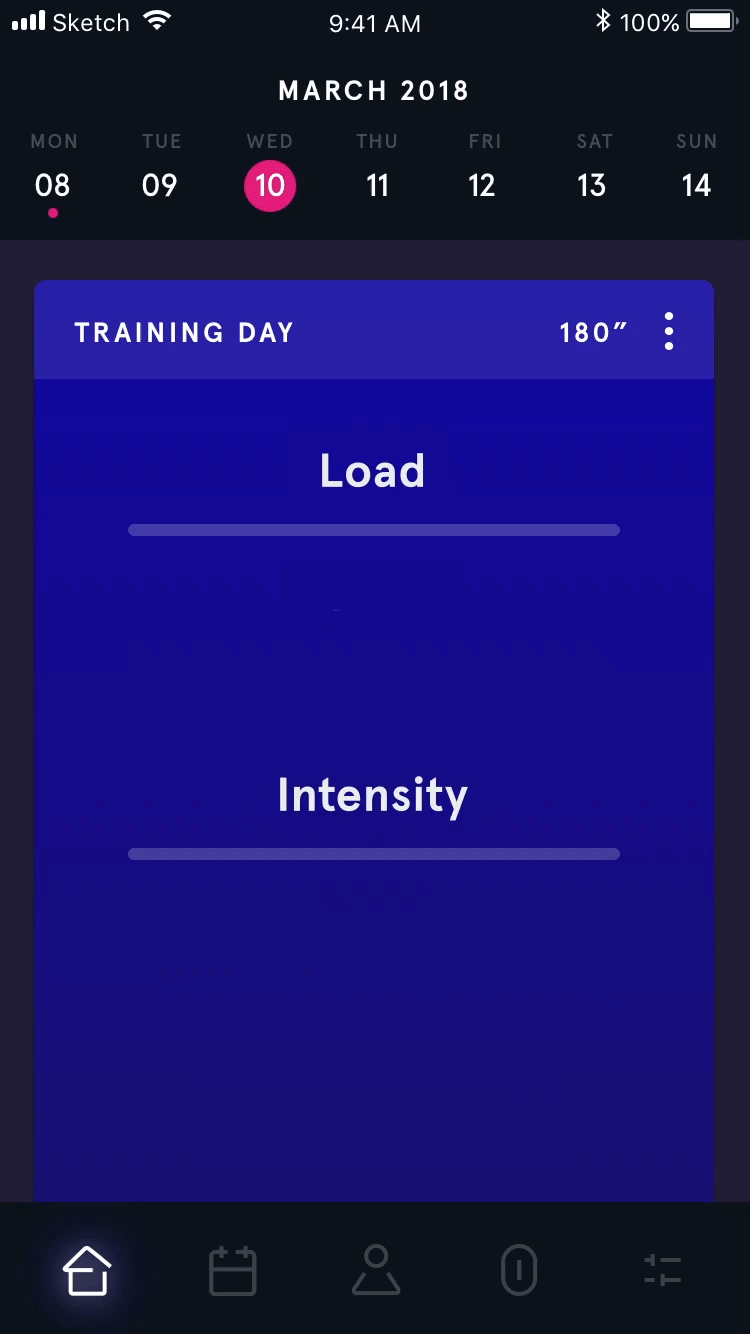Open the settings sliders tab
The height and width of the screenshot is (1334, 750).
pyautogui.click(x=662, y=1271)
